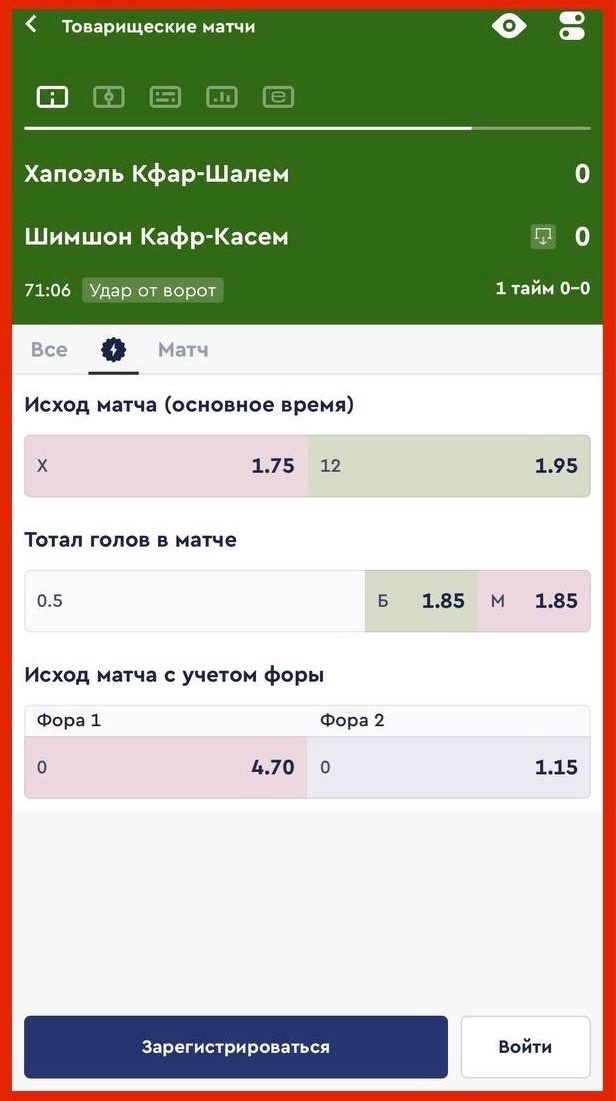616x1101 pixels.
Task: Tap the eye icon in the header
Action: coord(509,26)
